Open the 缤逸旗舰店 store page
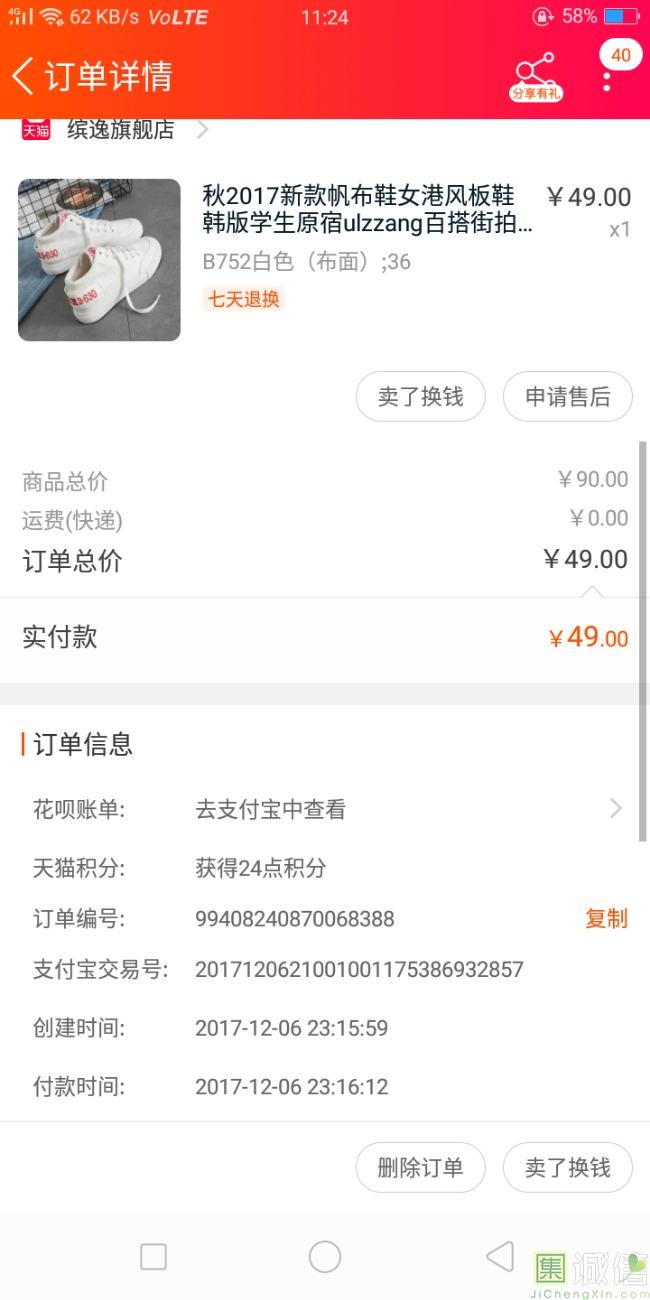This screenshot has width=650, height=1300. pyautogui.click(x=120, y=129)
